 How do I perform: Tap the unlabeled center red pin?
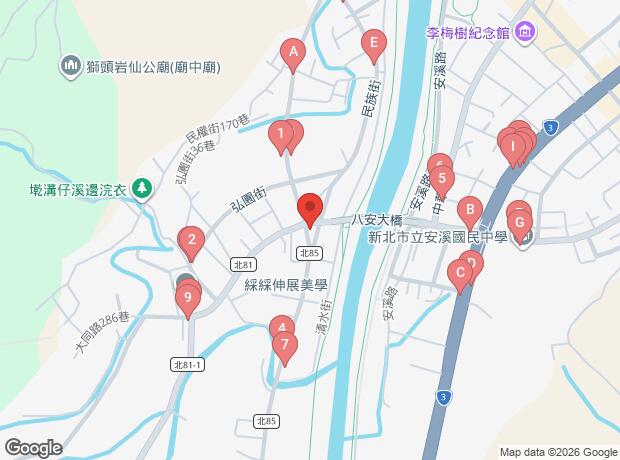coord(310,210)
